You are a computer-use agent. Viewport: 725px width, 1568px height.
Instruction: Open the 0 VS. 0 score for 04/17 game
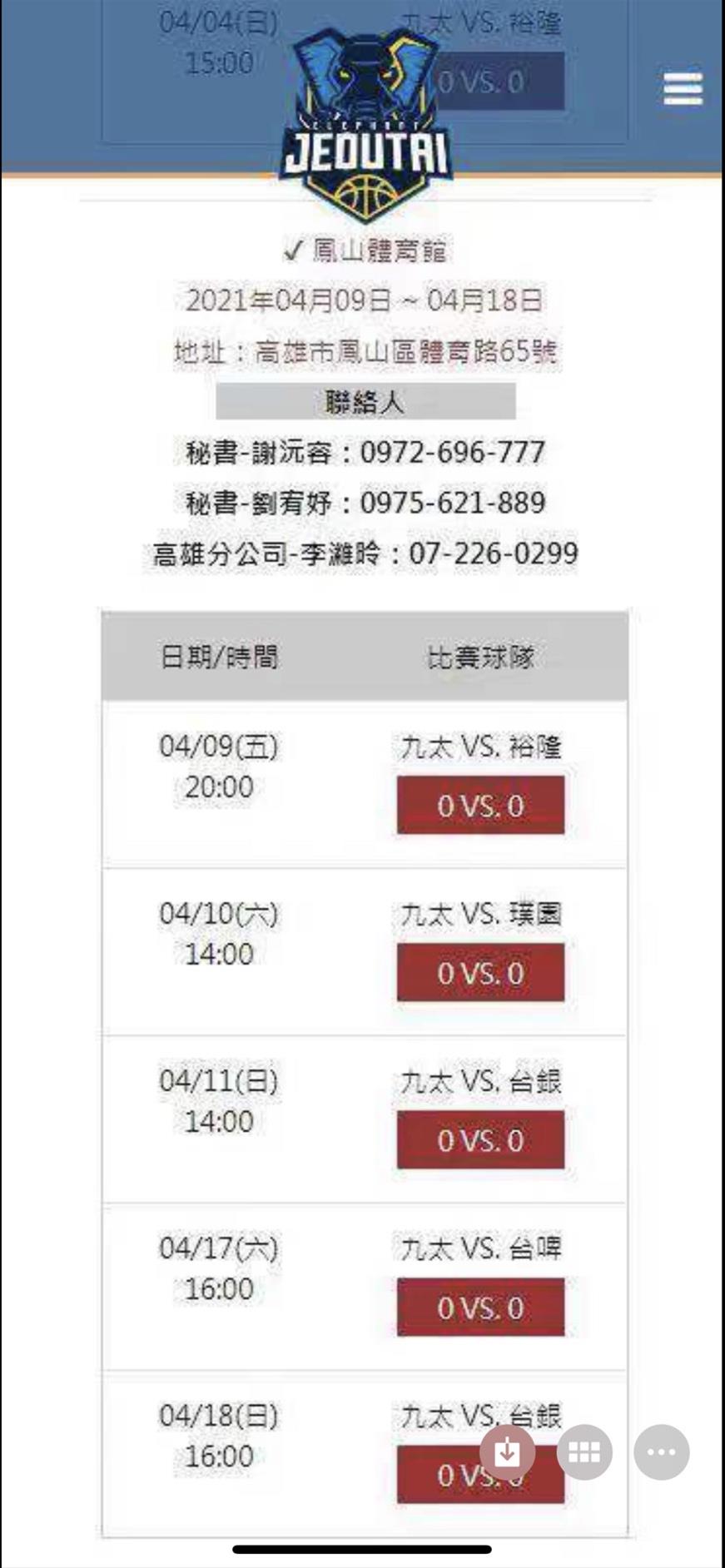(x=480, y=1307)
